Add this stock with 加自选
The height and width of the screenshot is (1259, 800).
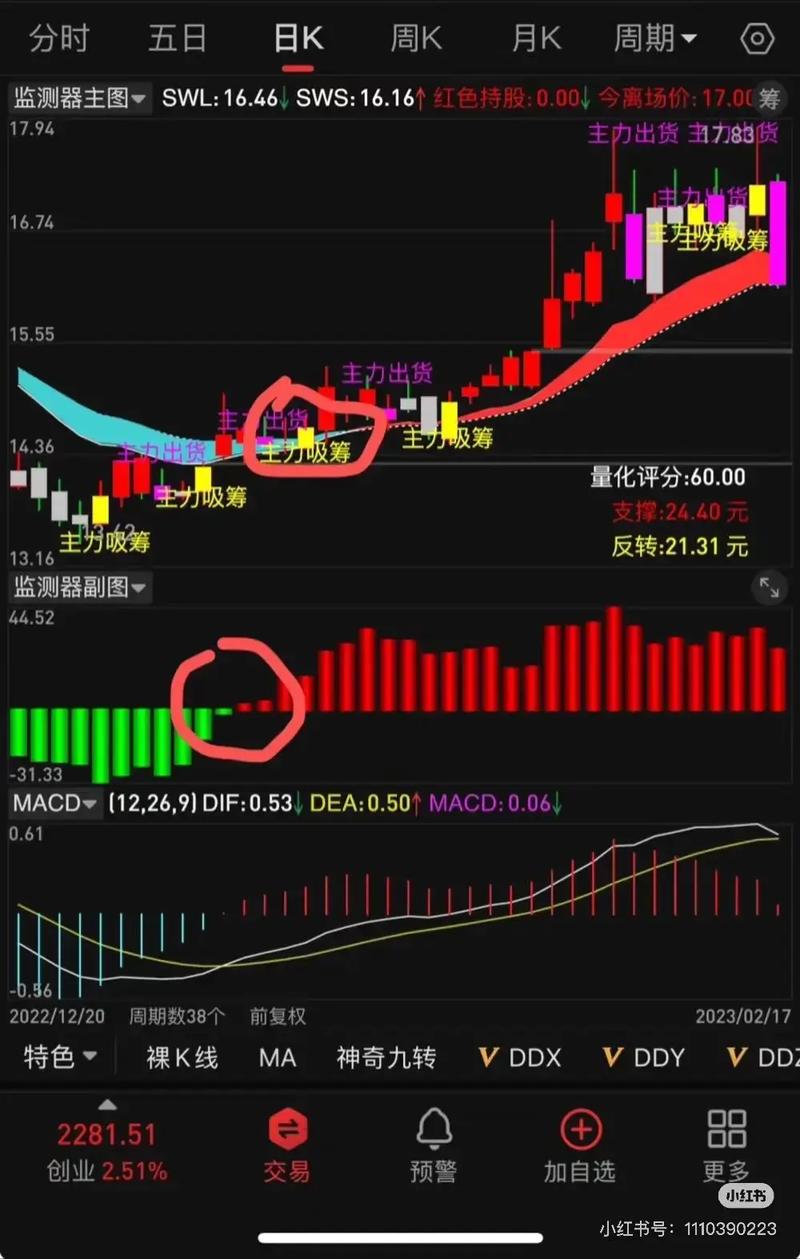580,1147
